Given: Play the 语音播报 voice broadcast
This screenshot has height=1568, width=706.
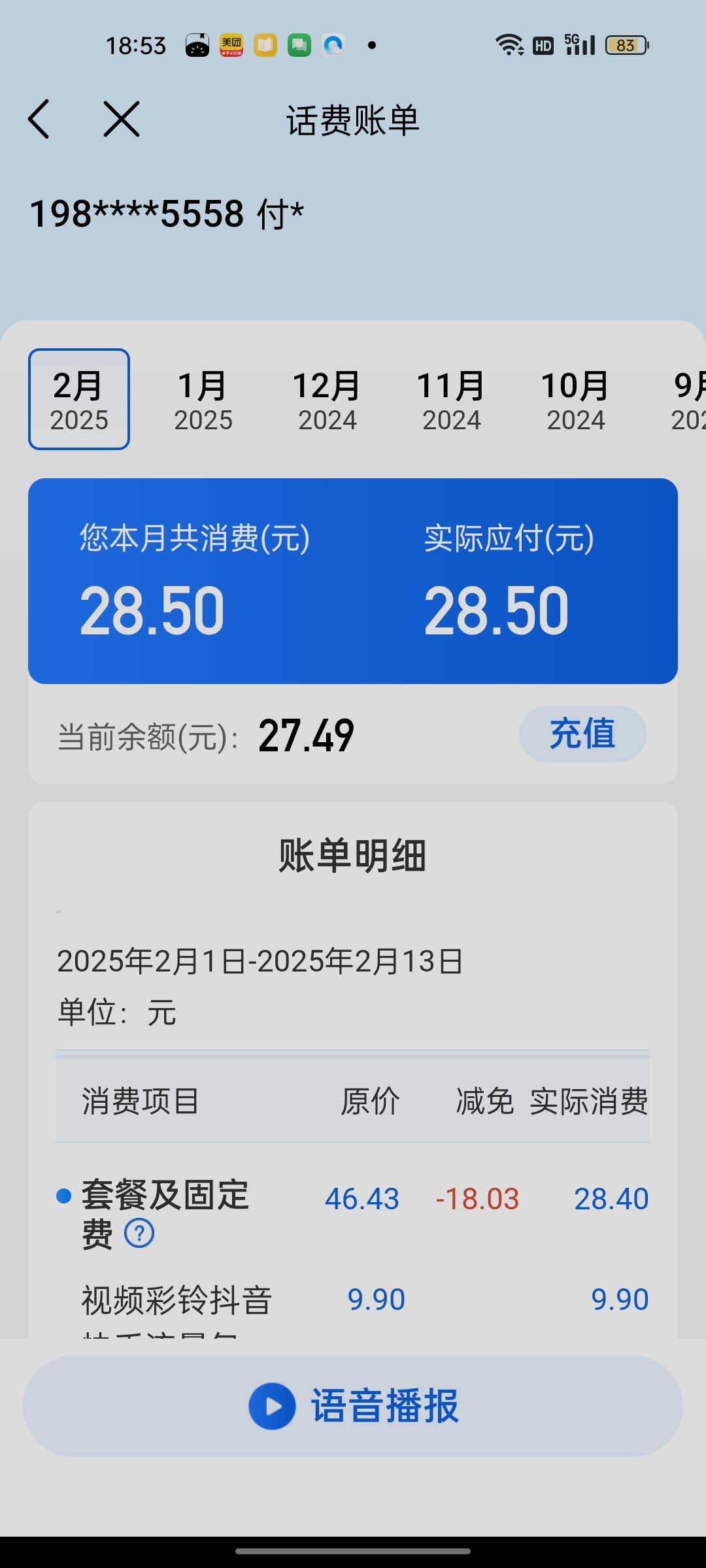Looking at the screenshot, I should click(353, 1406).
